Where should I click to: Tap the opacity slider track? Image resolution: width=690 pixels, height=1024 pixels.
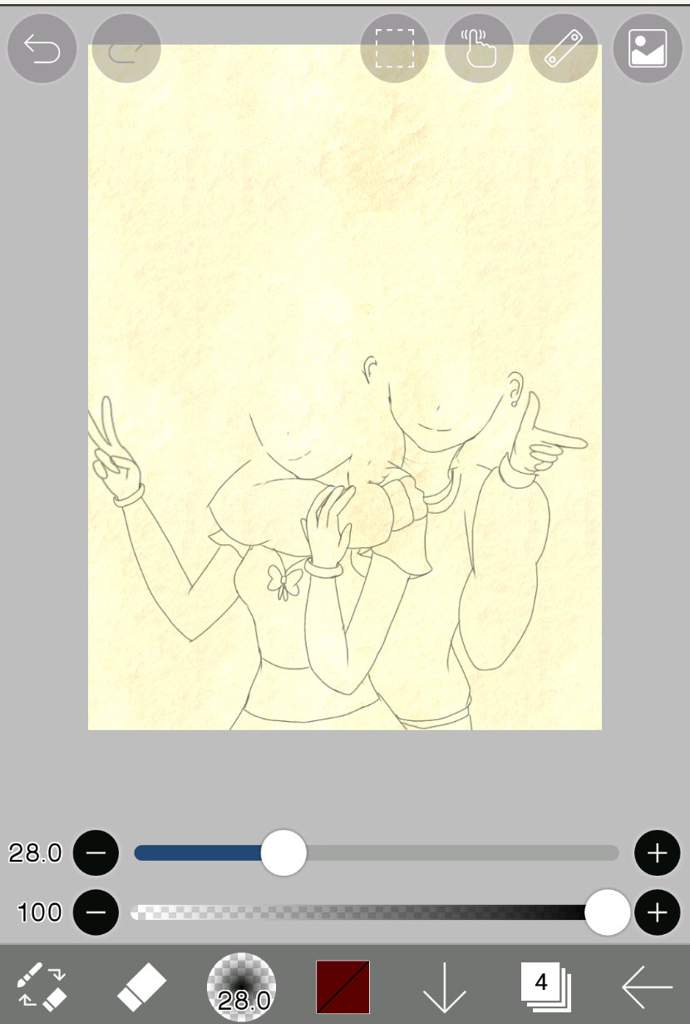pos(370,912)
